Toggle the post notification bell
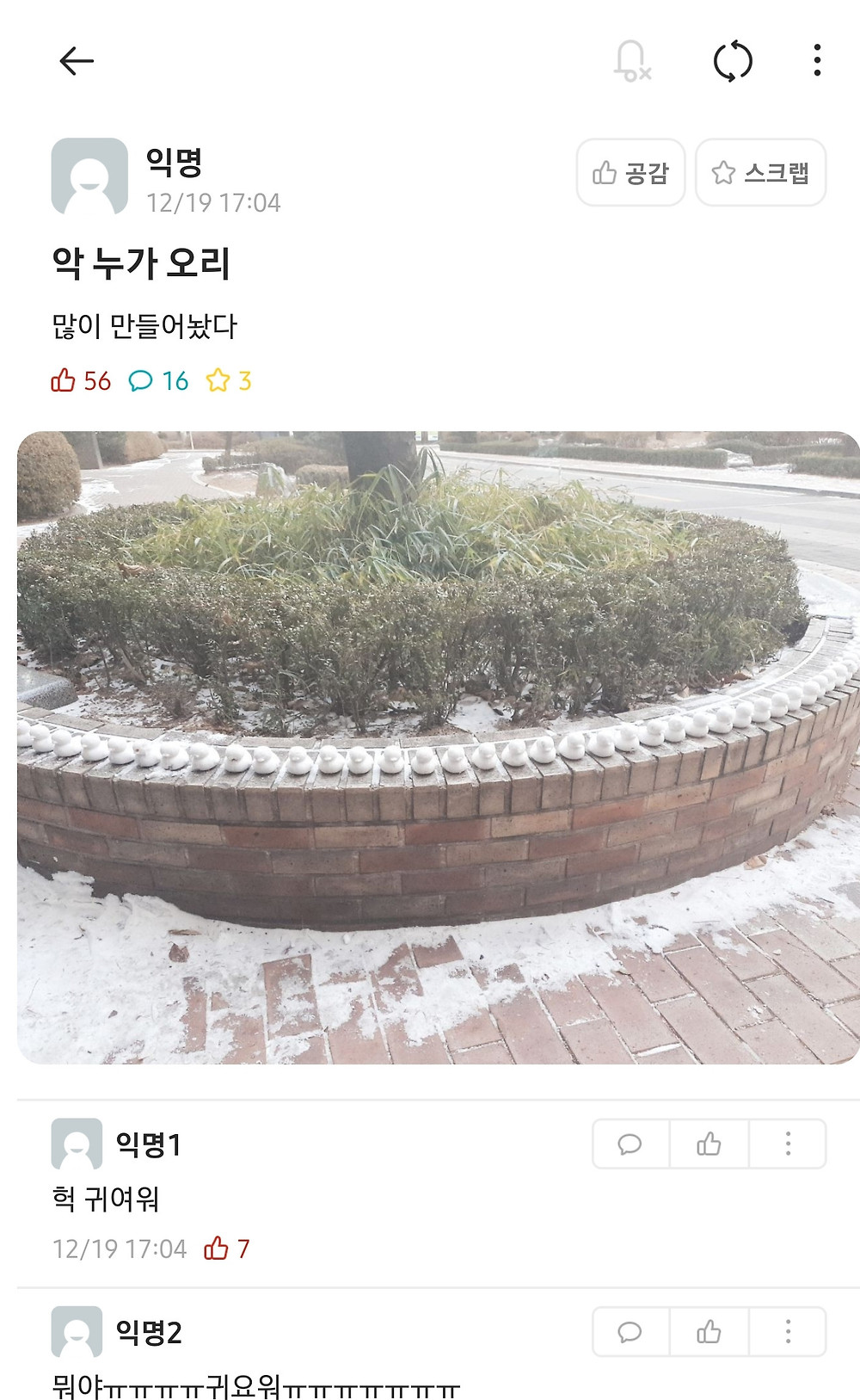 pyautogui.click(x=632, y=61)
